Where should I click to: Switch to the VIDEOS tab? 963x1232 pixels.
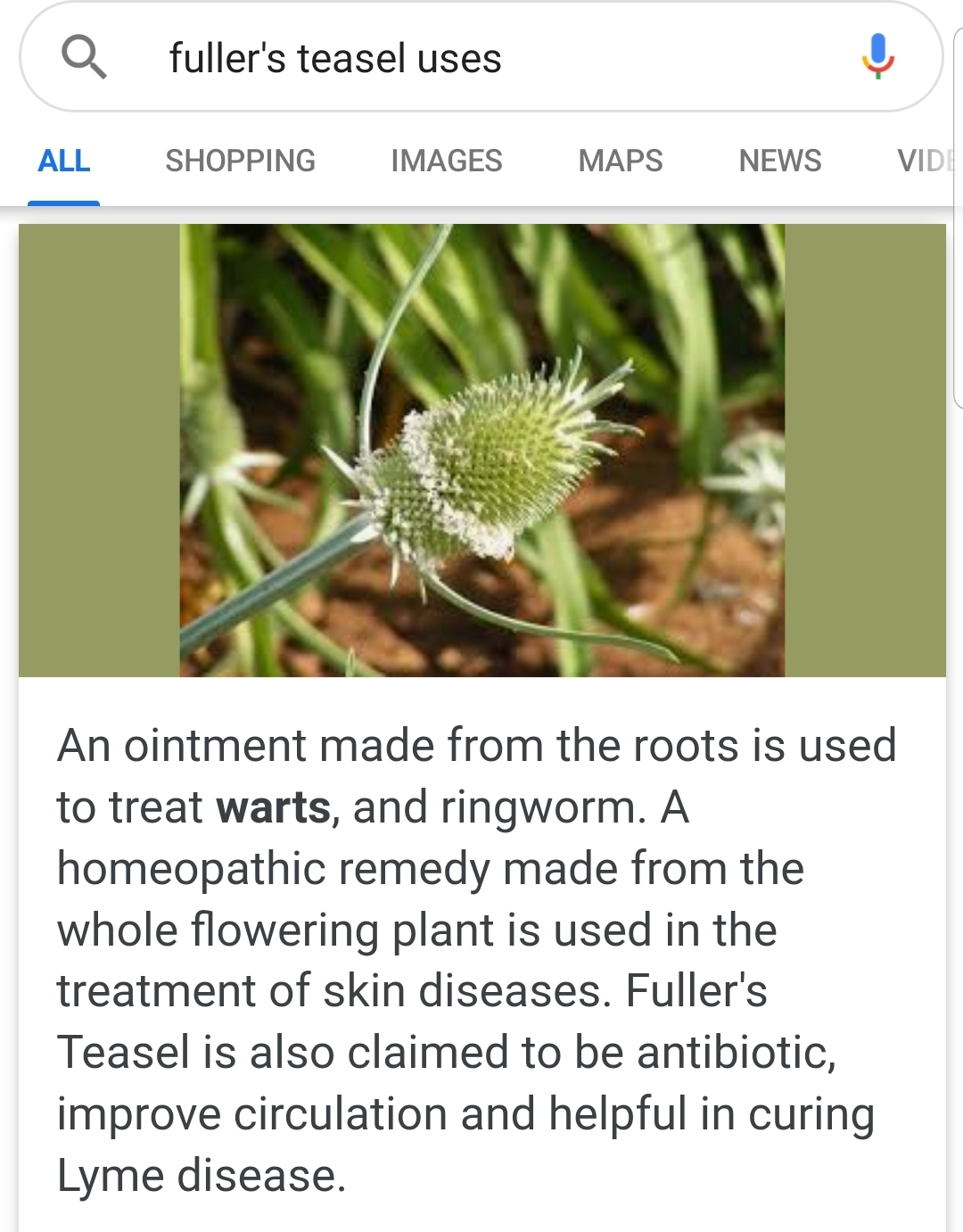[927, 161]
